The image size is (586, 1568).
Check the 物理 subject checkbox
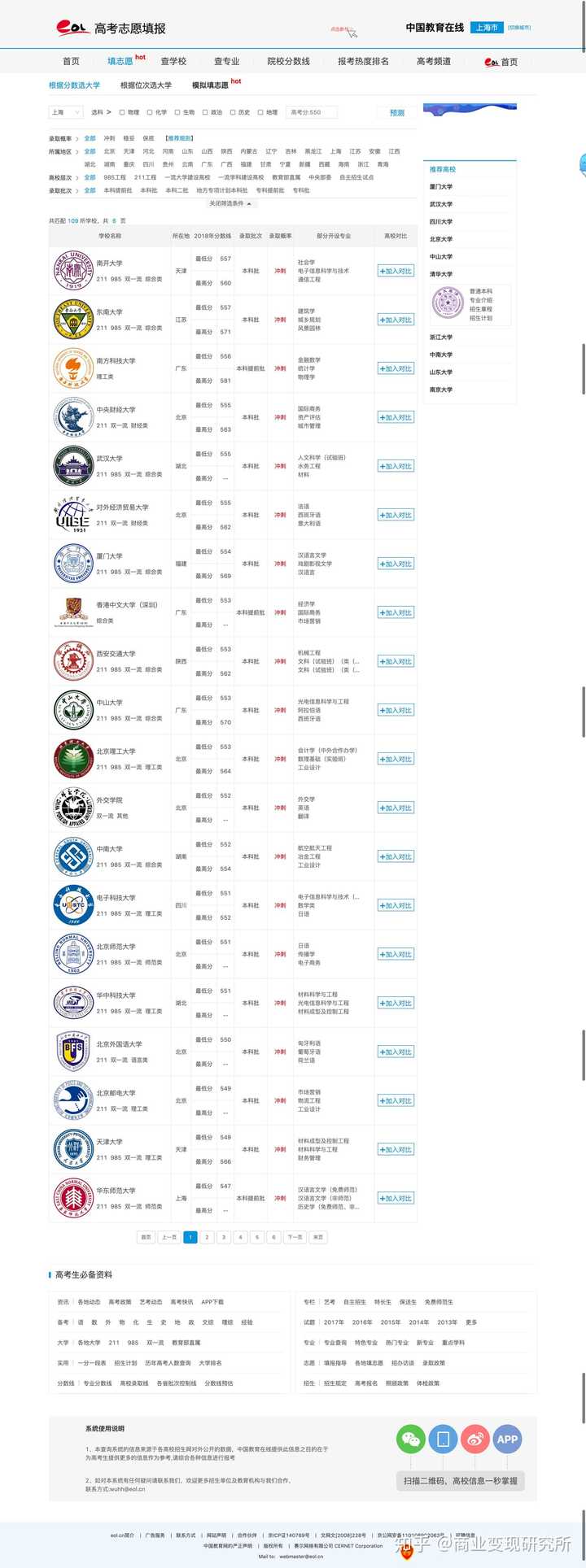click(122, 112)
